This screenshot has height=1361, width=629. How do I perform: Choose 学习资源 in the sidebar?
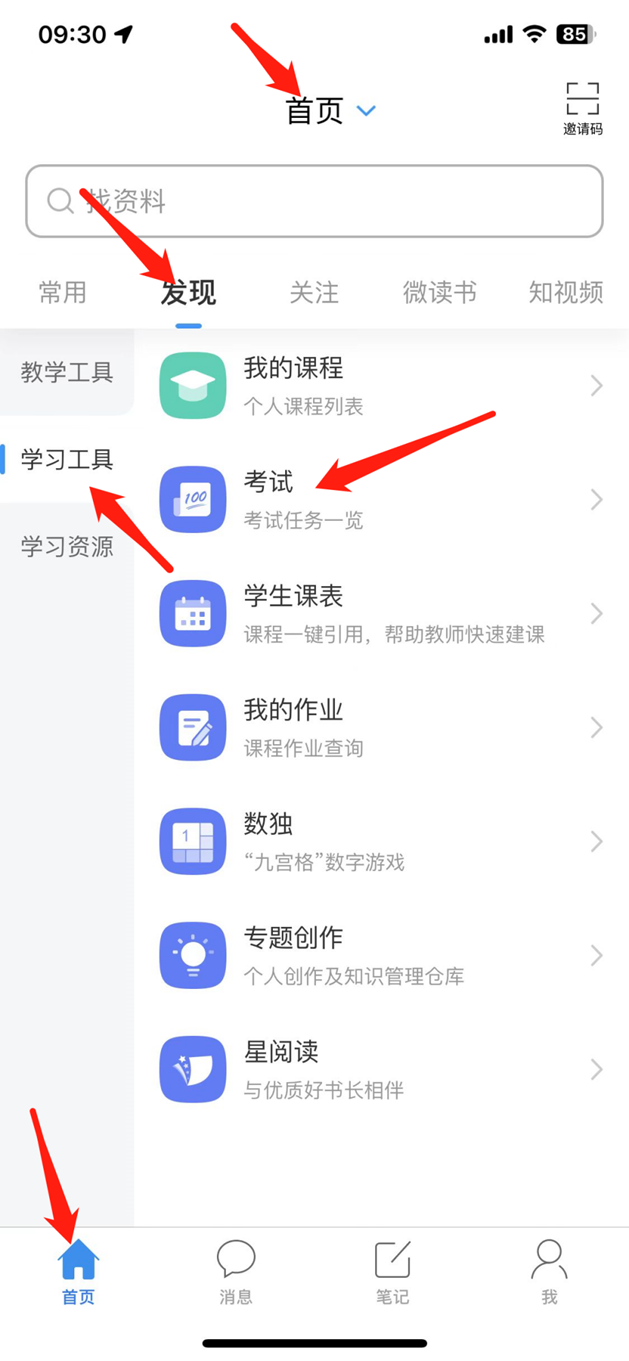point(67,547)
